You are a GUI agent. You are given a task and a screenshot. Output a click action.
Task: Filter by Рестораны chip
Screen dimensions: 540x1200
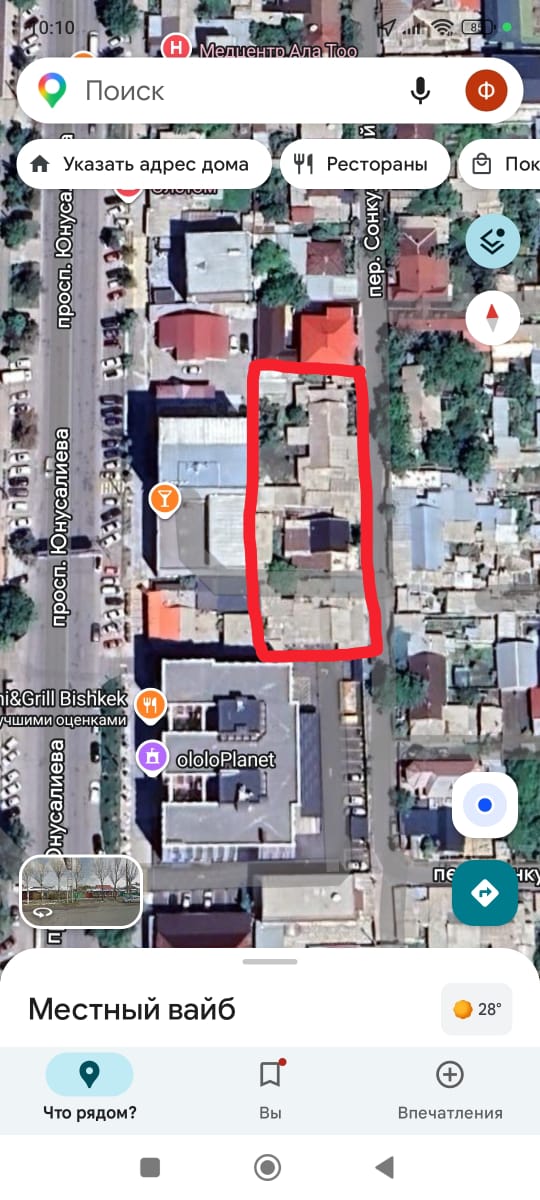363,164
